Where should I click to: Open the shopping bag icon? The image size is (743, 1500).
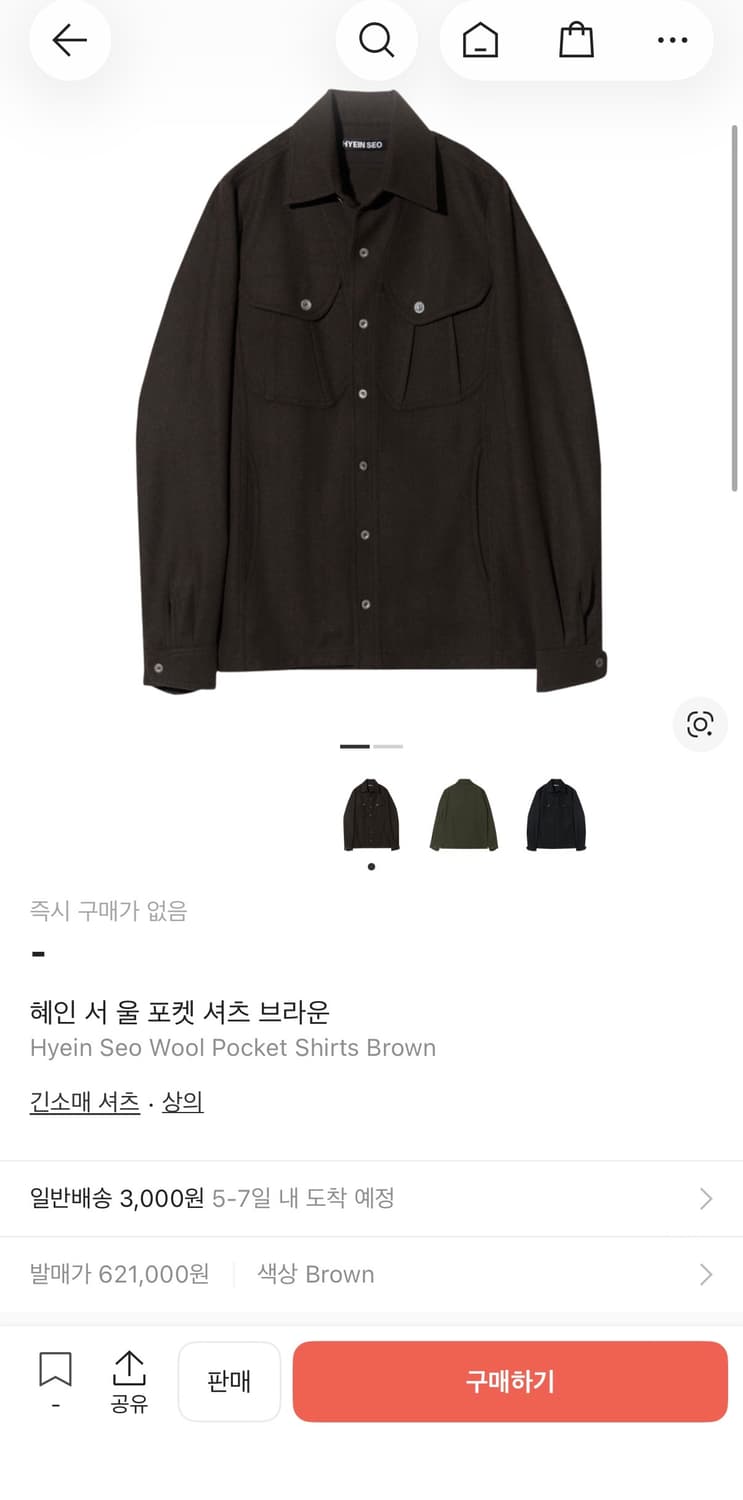(x=575, y=40)
